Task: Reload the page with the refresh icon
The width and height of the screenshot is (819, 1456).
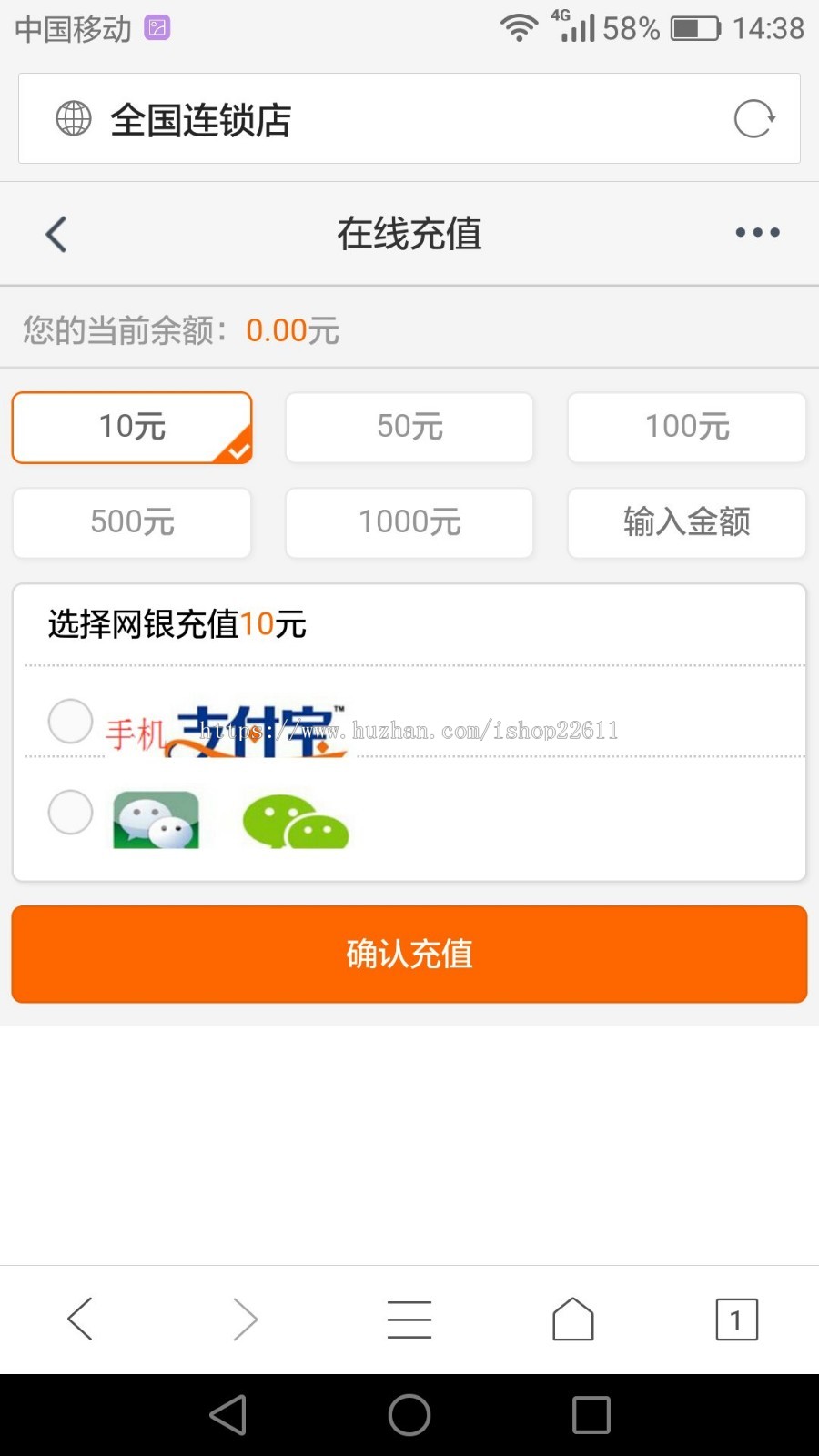Action: [x=754, y=118]
